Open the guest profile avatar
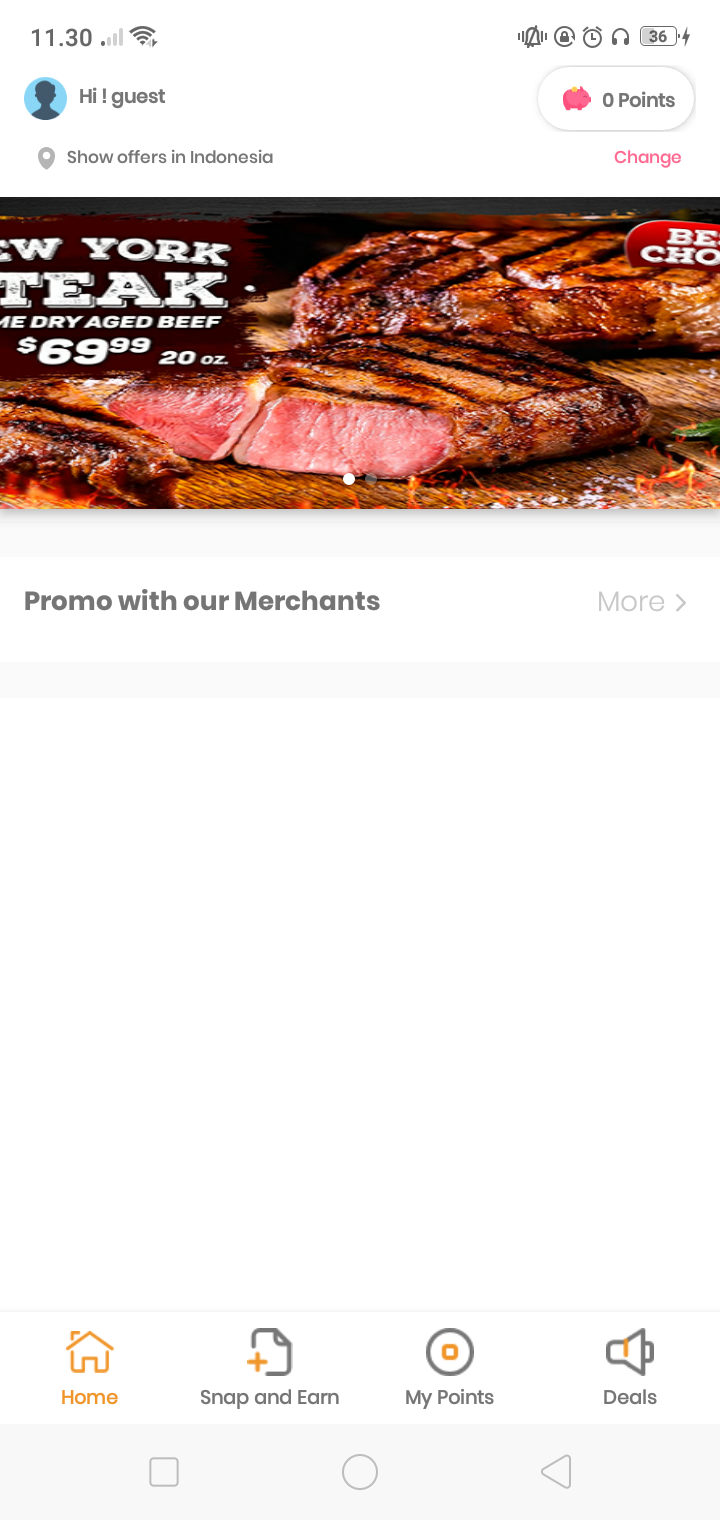This screenshot has width=720, height=1520. 45,98
